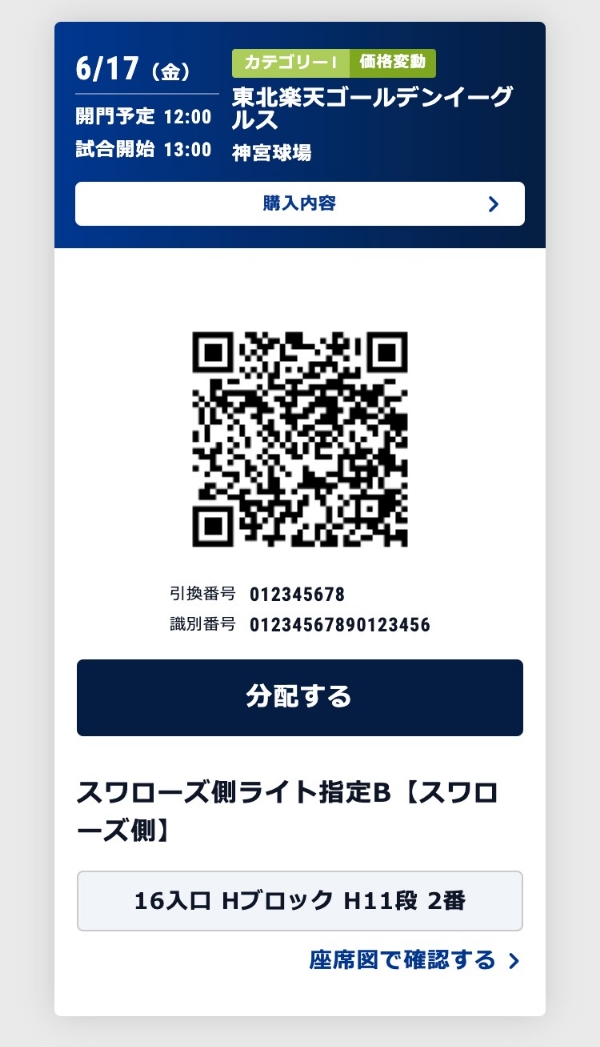The width and height of the screenshot is (600, 1047).
Task: Check the seat via 座席図で確認する
Action: click(x=414, y=961)
